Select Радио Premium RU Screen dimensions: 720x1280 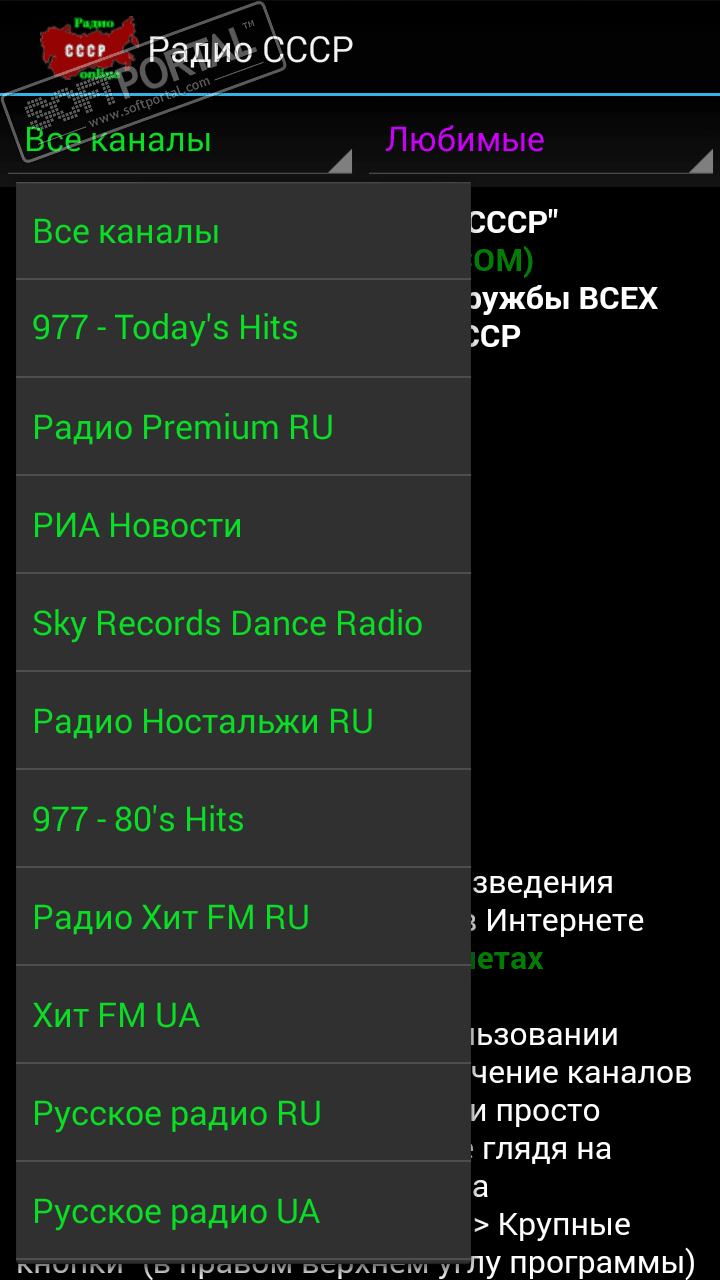[243, 427]
